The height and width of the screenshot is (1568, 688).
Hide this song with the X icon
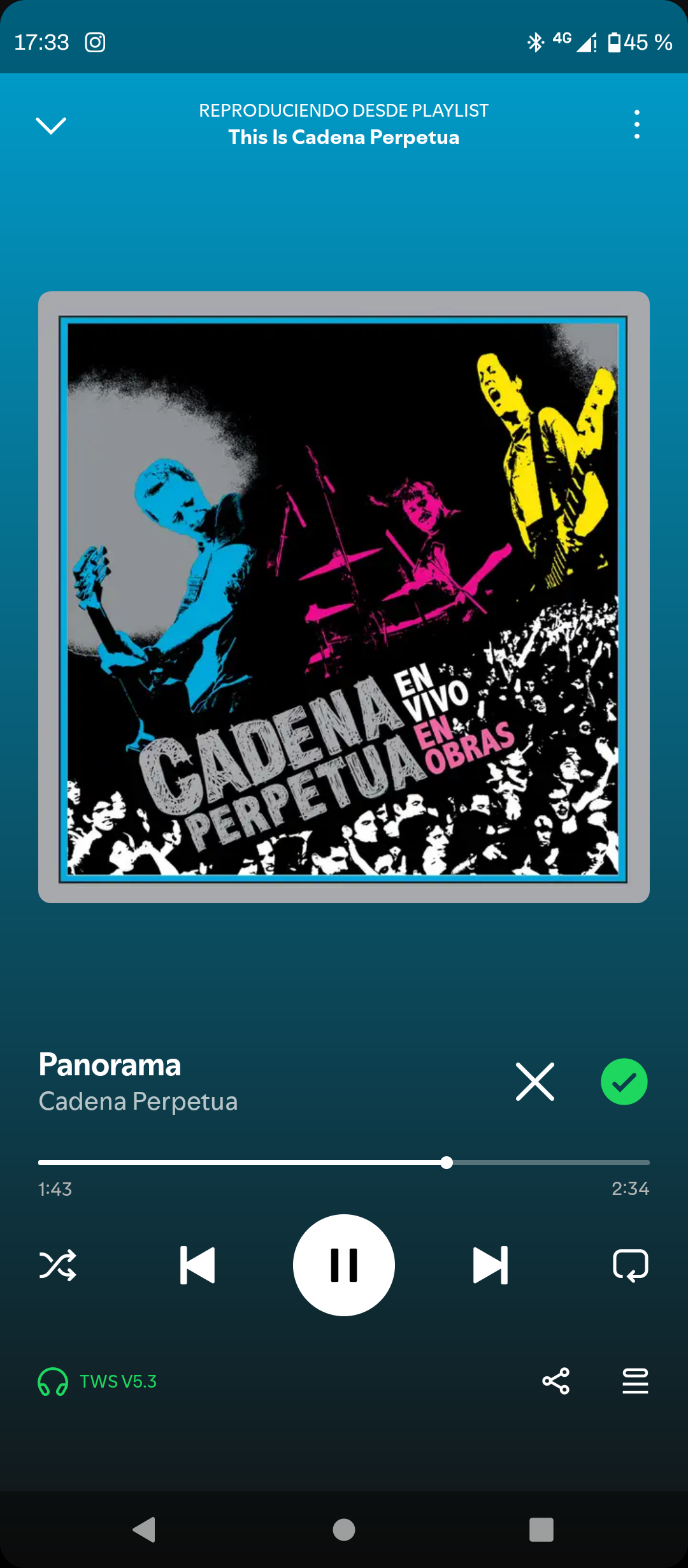(535, 1082)
